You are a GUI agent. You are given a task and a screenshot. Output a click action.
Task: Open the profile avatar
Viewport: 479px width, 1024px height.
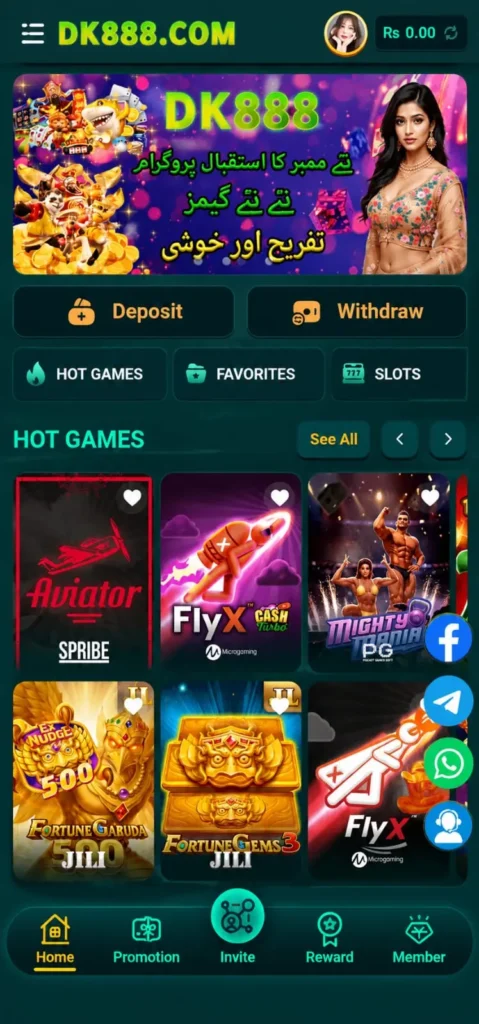(x=346, y=33)
